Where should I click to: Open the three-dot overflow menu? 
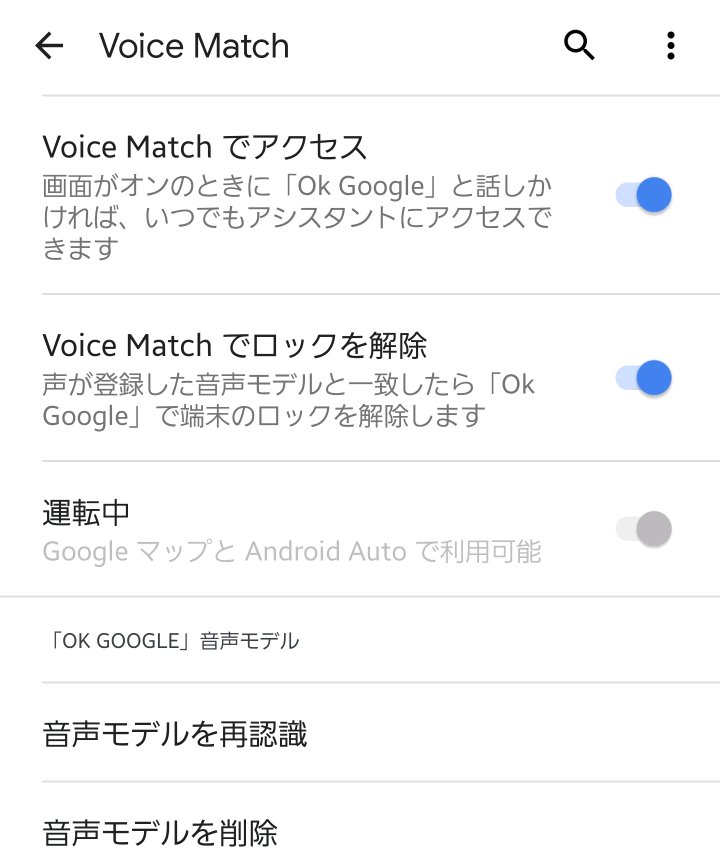click(670, 46)
